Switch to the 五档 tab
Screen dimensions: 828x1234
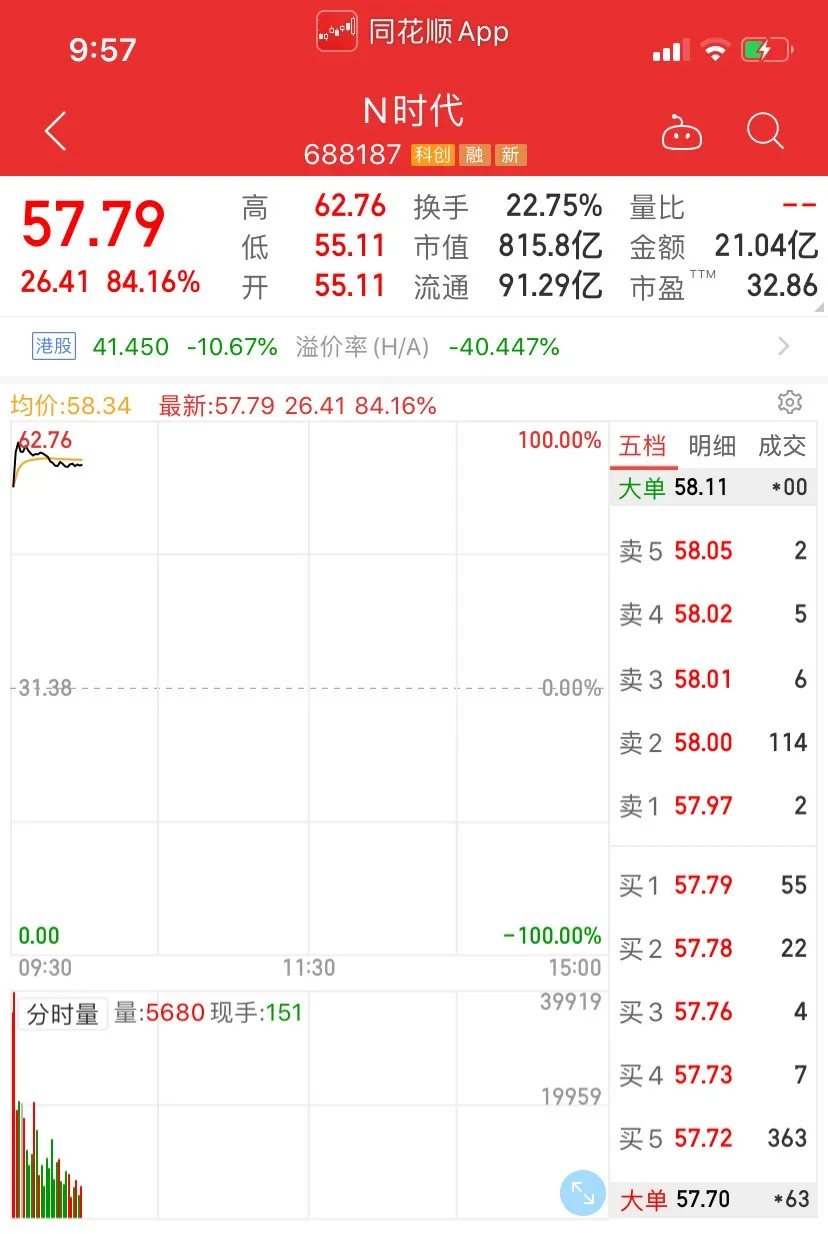coord(642,446)
